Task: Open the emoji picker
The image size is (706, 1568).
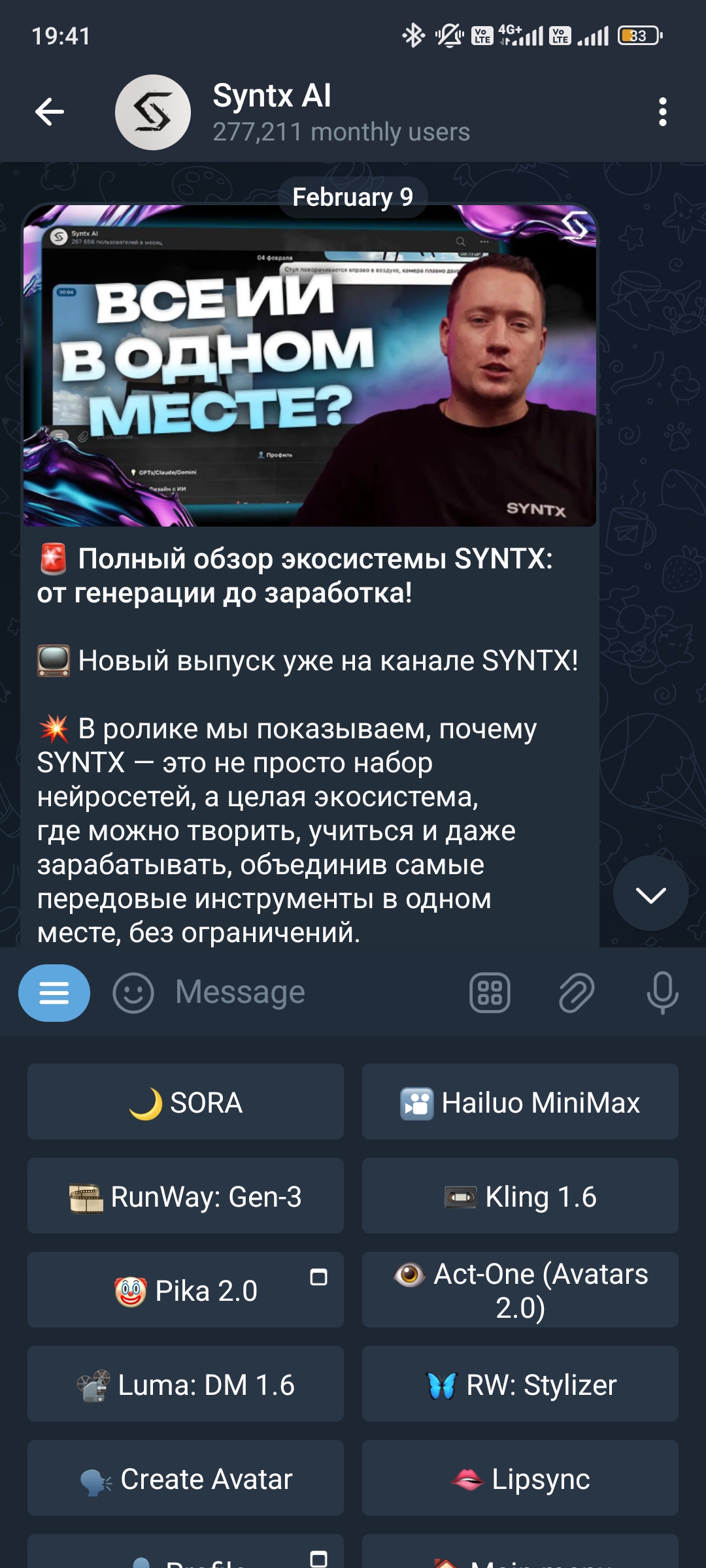Action: 133,993
